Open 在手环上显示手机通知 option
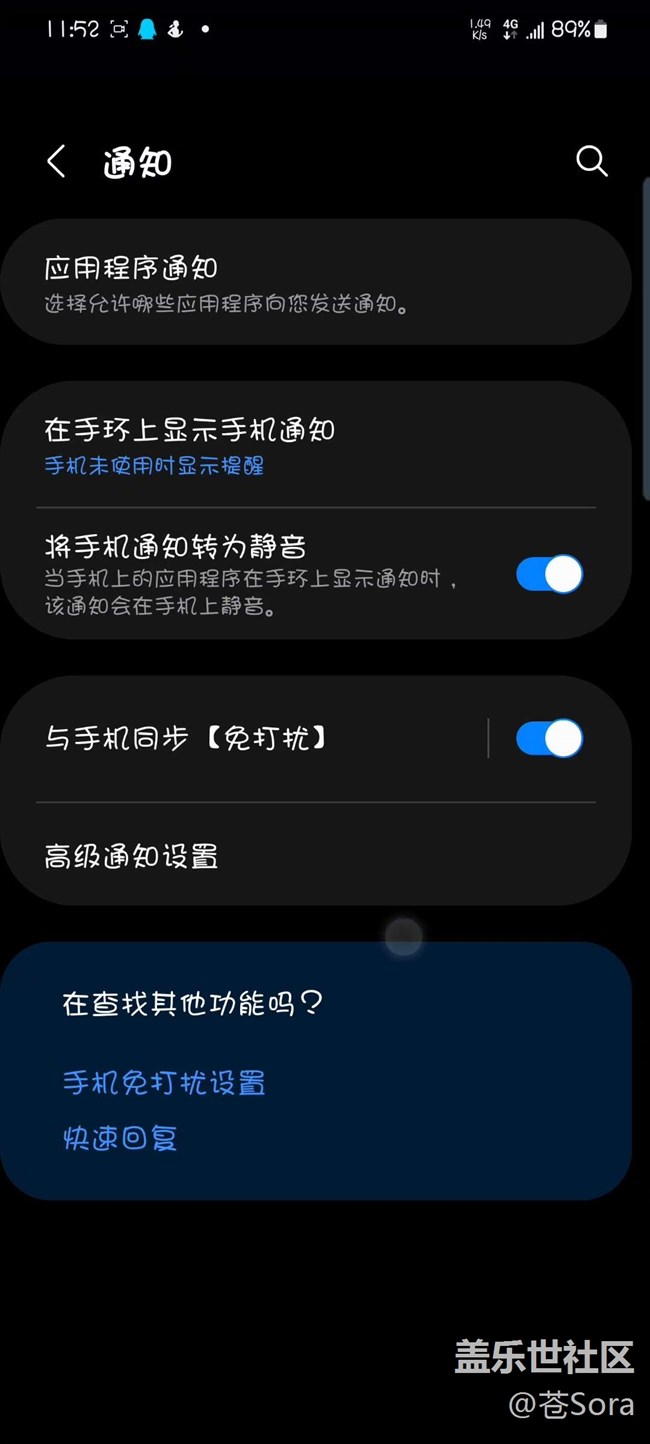The image size is (650, 1444). click(x=316, y=446)
